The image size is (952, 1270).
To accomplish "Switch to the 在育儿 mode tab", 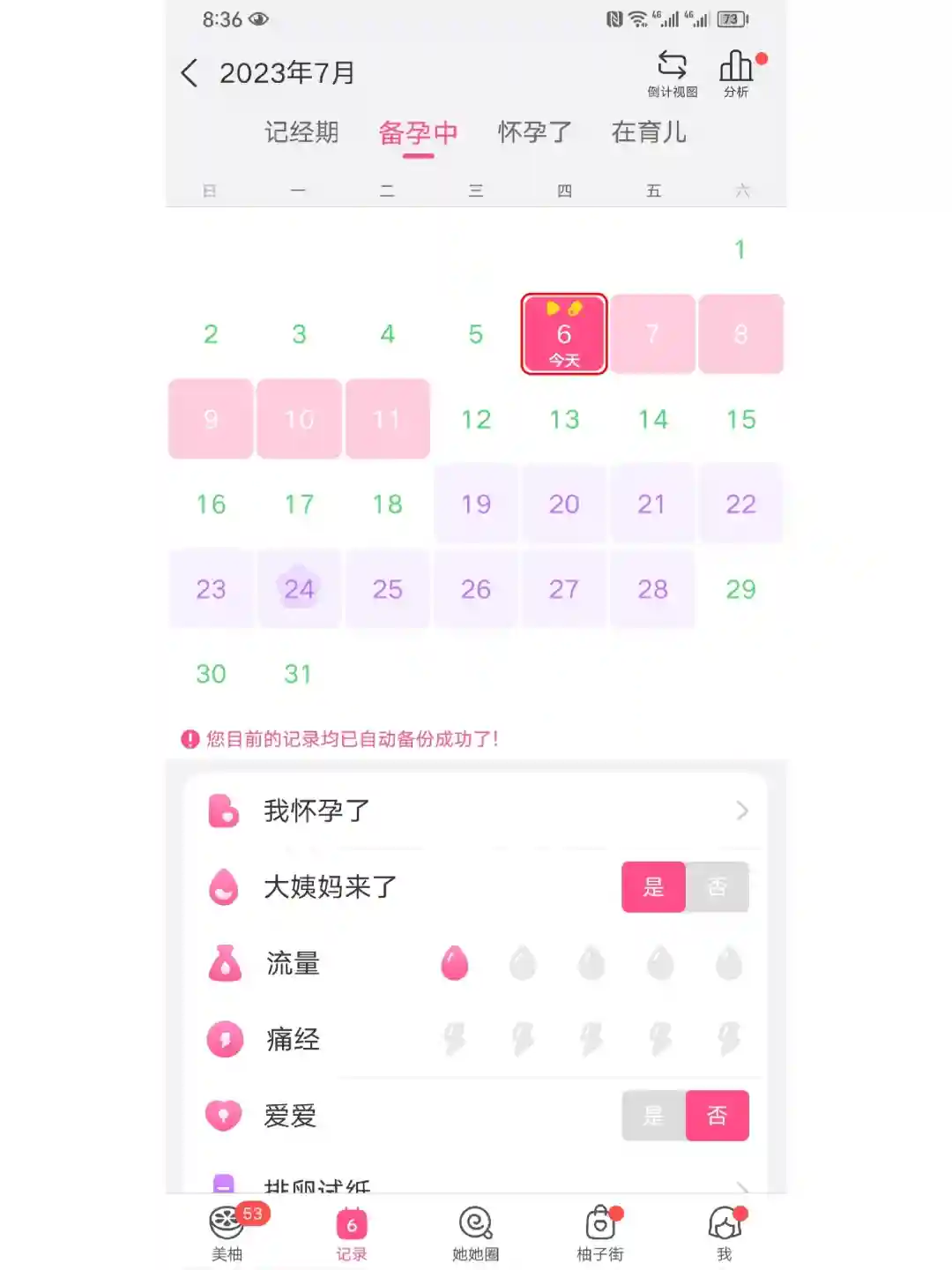I will (x=649, y=132).
